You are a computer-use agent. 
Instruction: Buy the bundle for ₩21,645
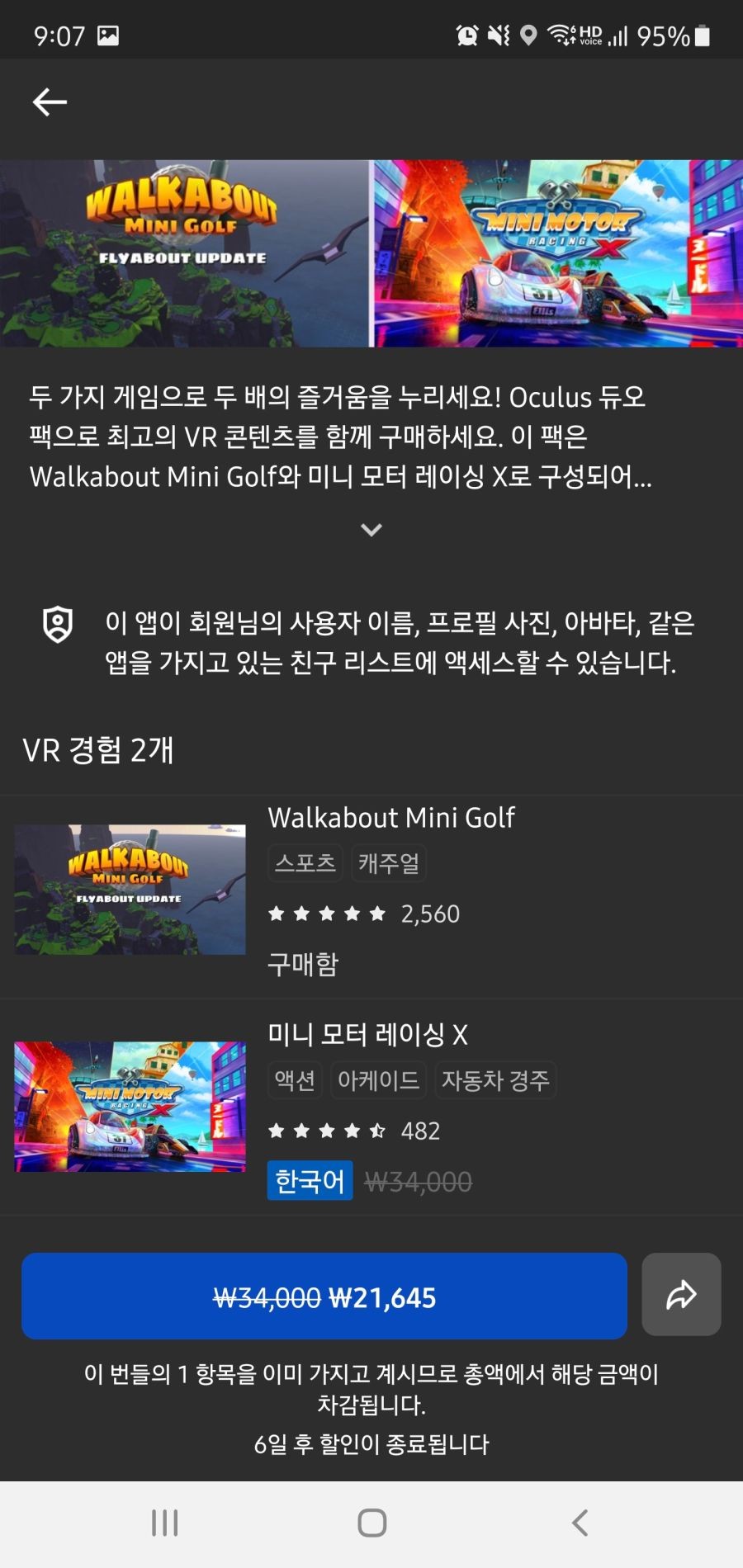point(324,1296)
